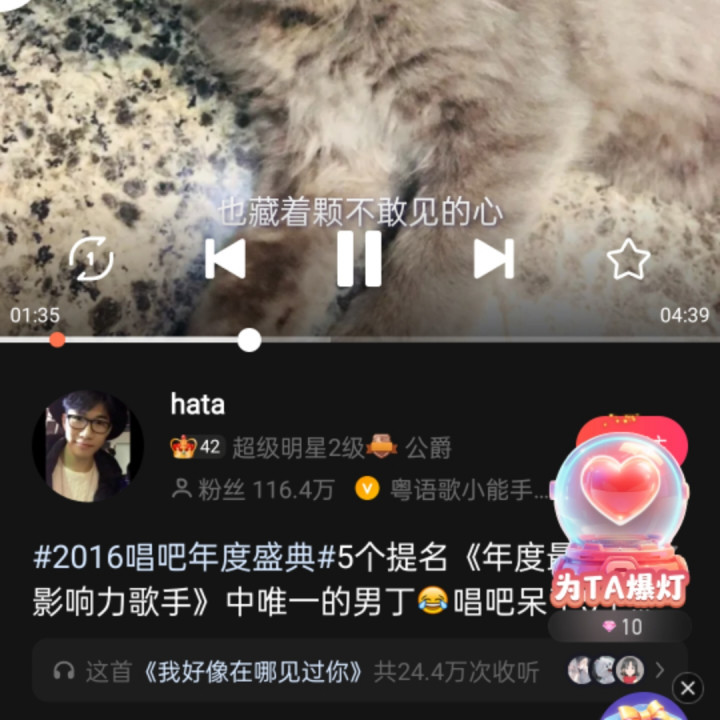
Task: Skip to the next track
Action: coord(493,259)
